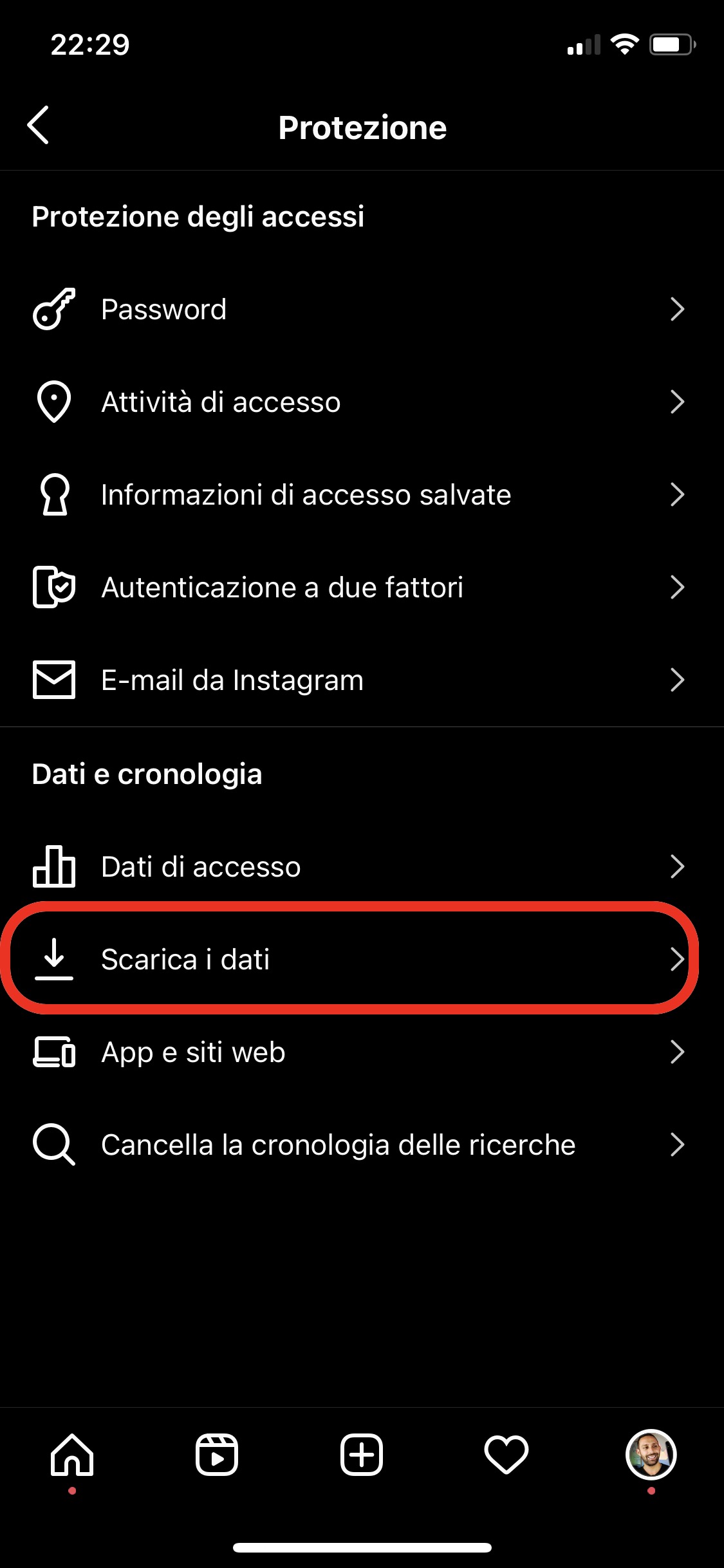Create a new post with the plus button
The width and height of the screenshot is (724, 1568).
coord(362,1455)
